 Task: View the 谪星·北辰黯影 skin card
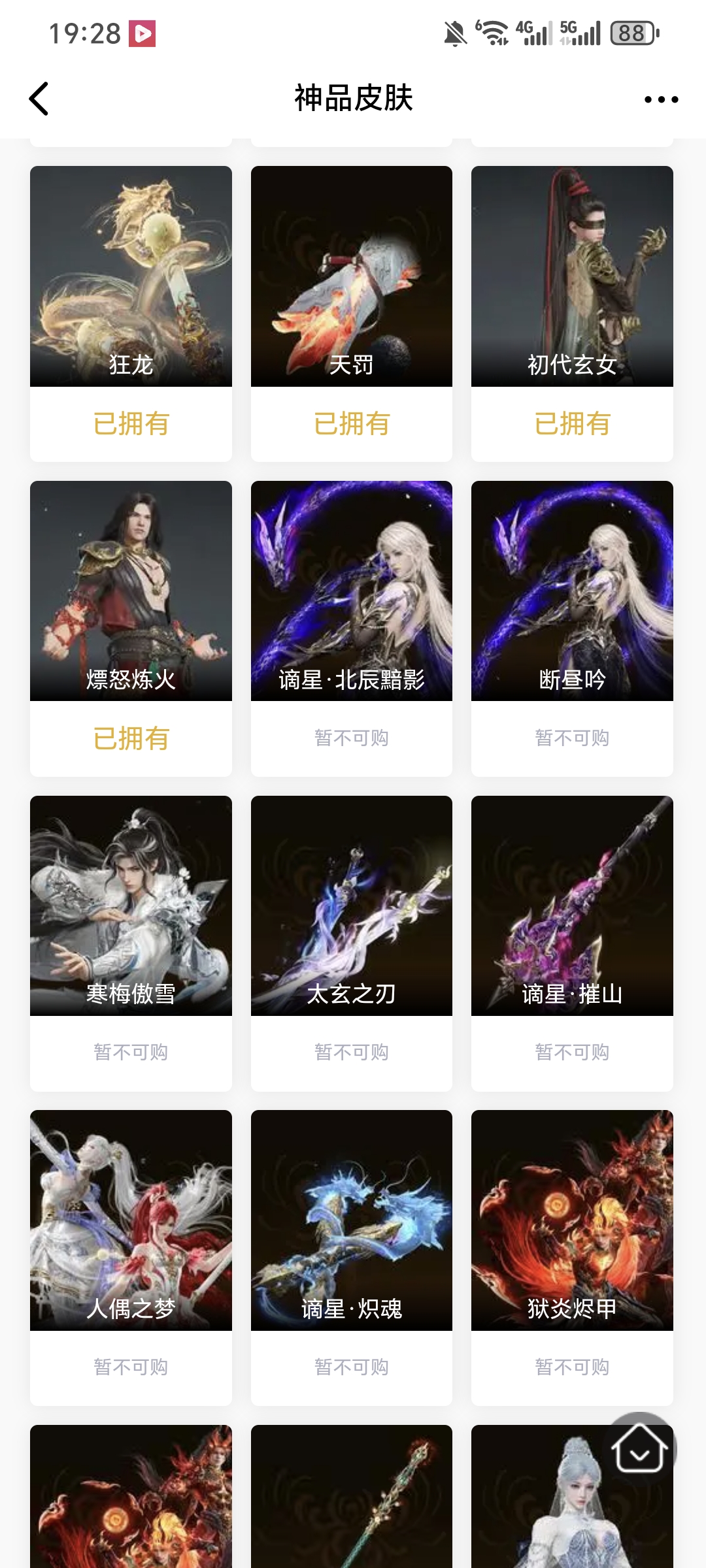click(352, 591)
